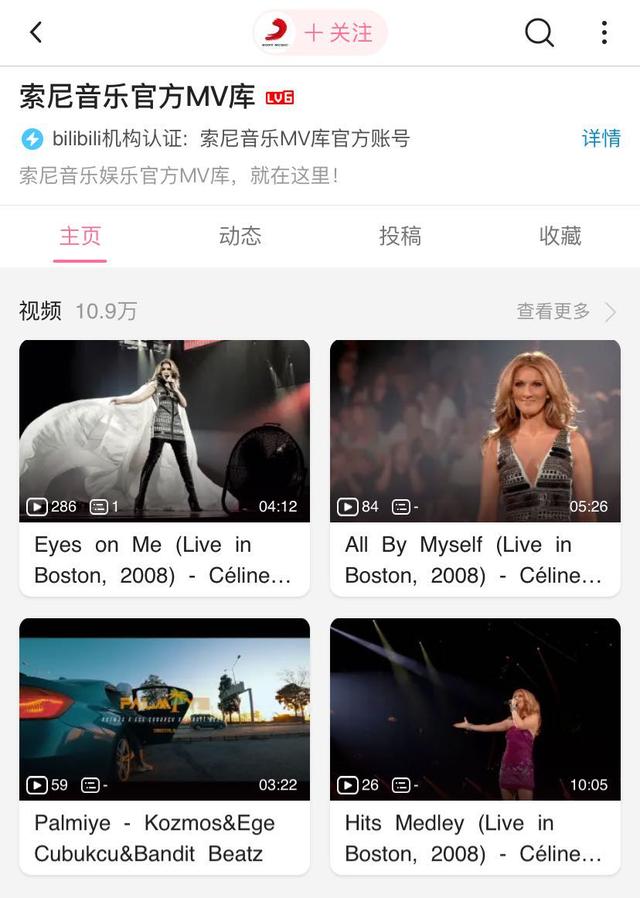Switch to the 动态 tab

pos(240,236)
